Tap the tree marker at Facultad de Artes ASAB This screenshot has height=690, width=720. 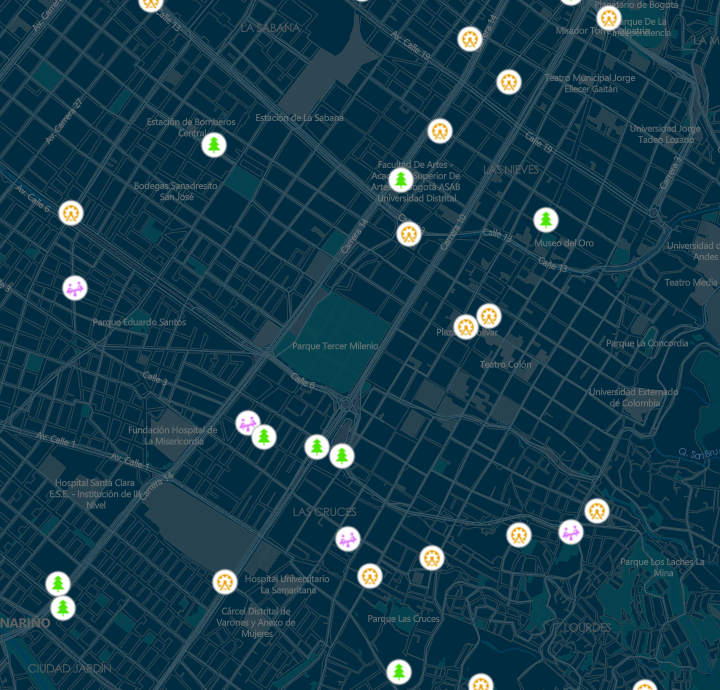click(x=401, y=180)
